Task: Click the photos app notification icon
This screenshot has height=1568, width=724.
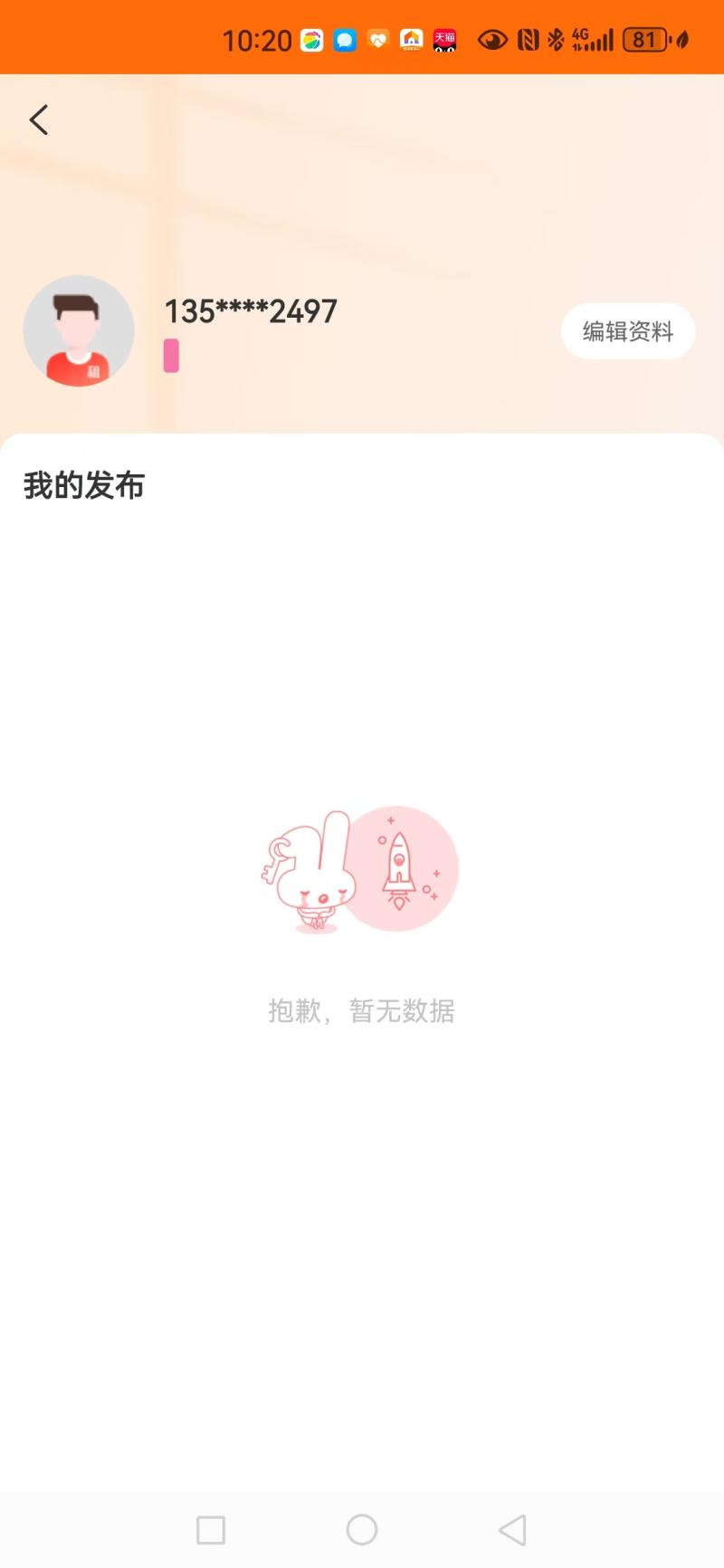Action: pos(312,40)
